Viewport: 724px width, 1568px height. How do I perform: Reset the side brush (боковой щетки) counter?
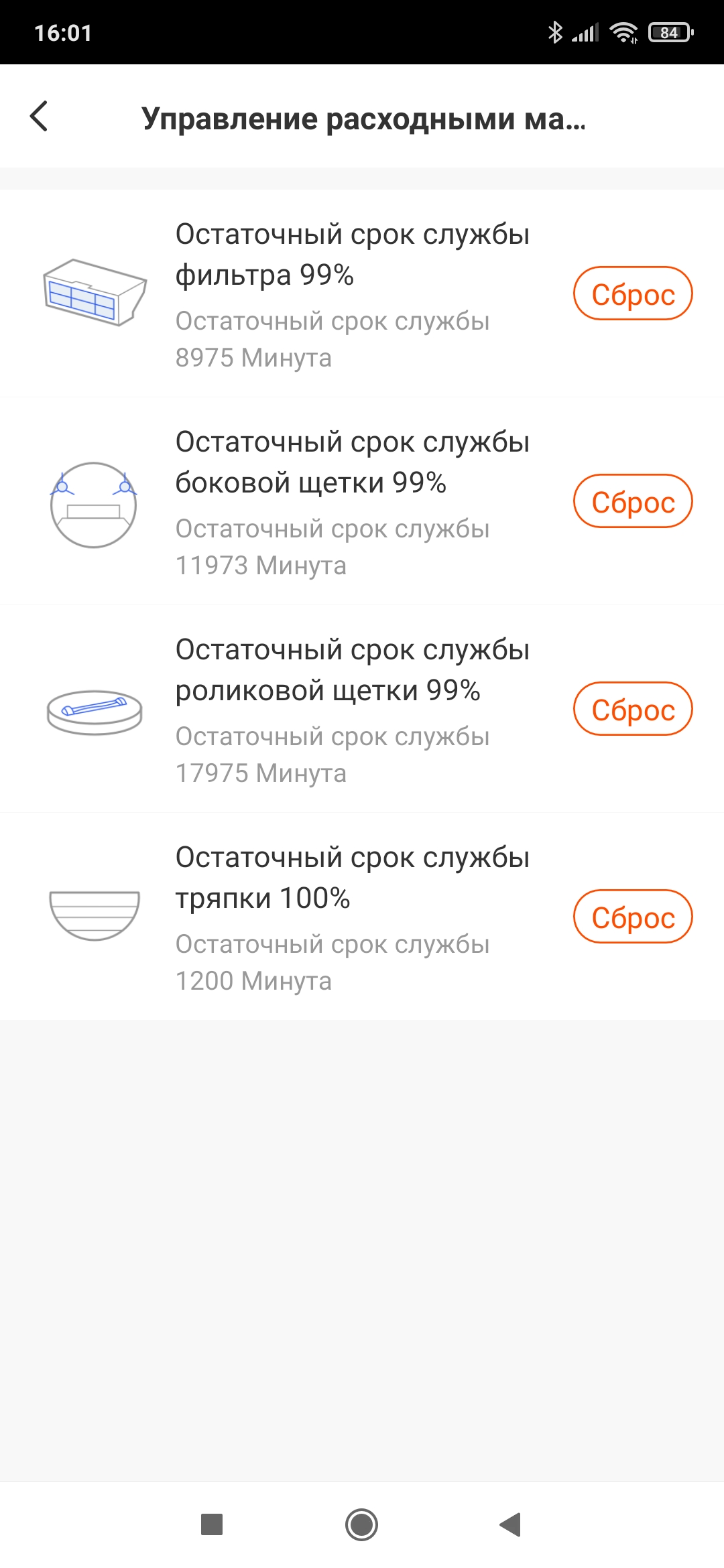(632, 501)
